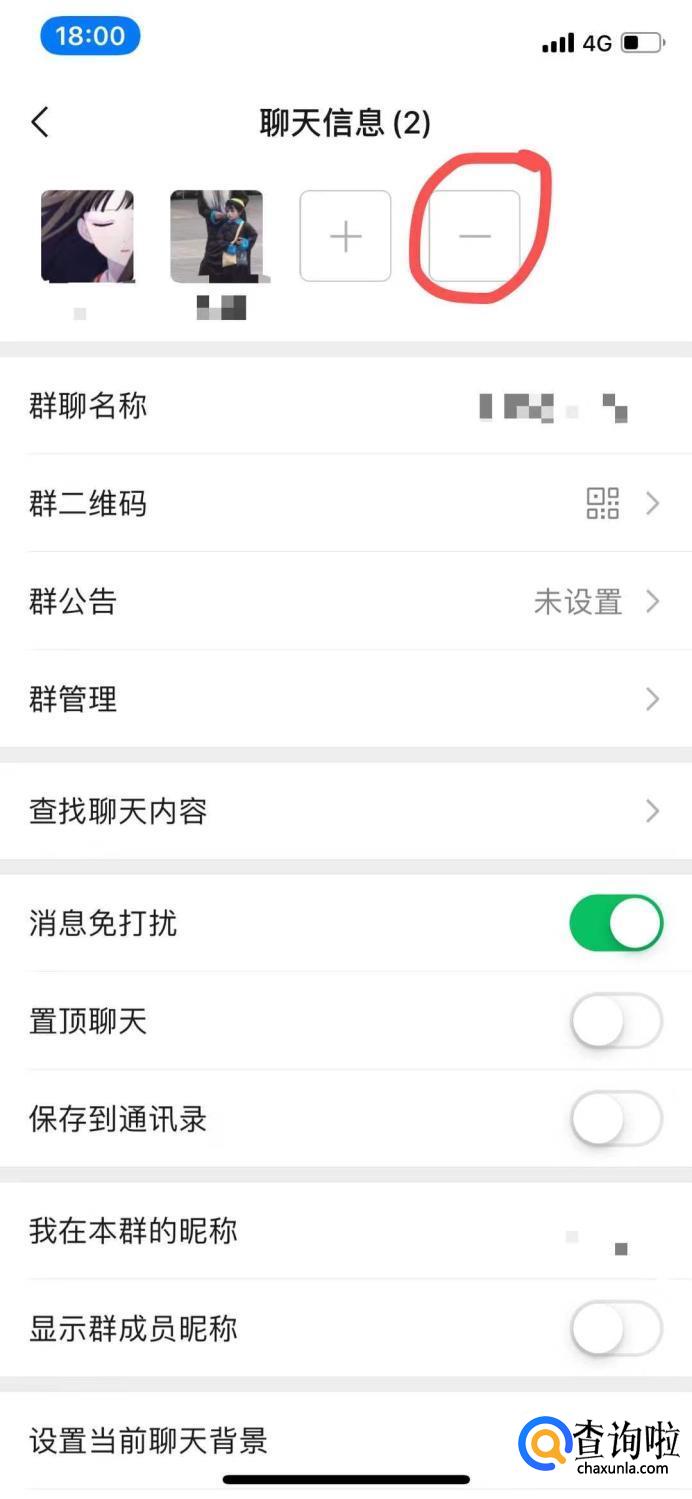The image size is (692, 1499).
Task: Open the anime girl member avatar
Action: 87,236
